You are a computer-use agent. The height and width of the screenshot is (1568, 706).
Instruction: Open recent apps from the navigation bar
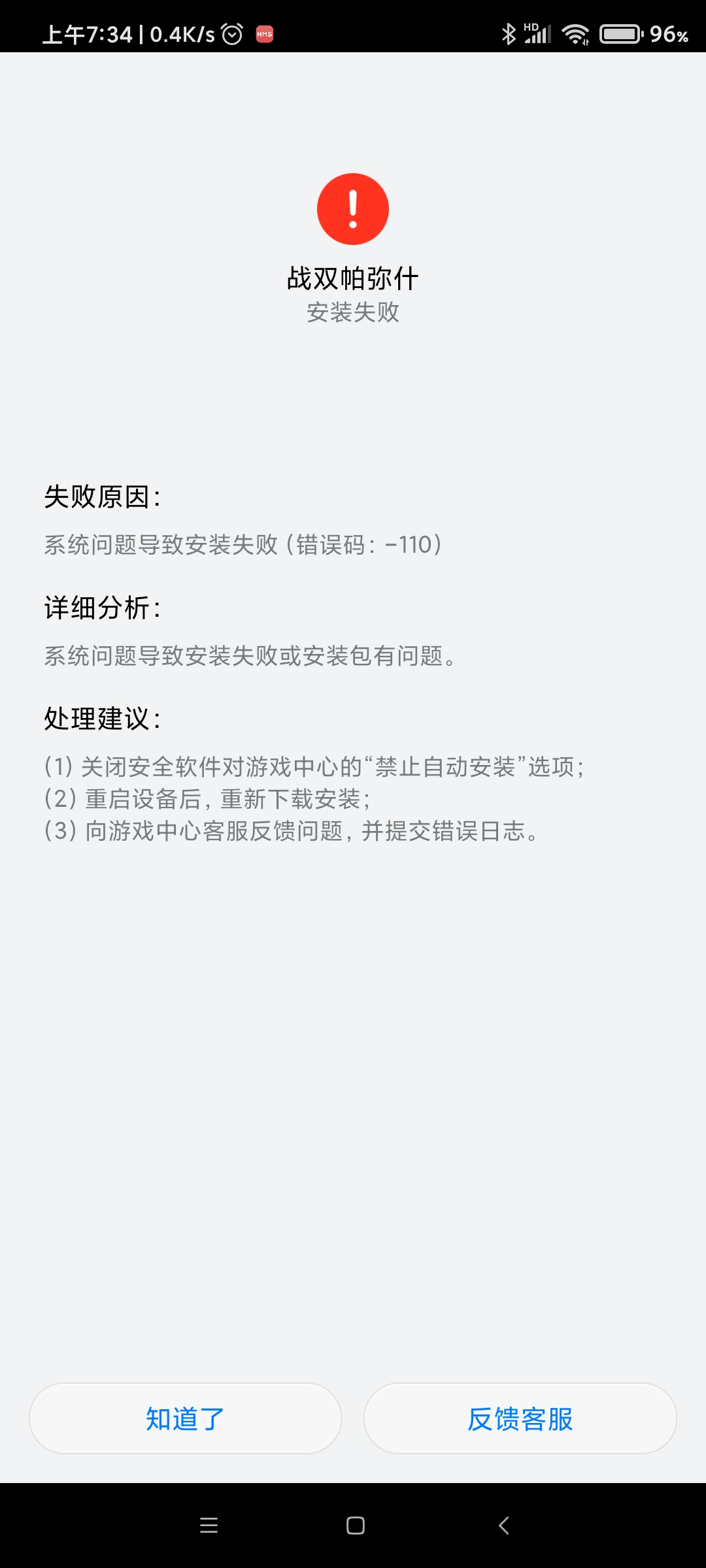pyautogui.click(x=209, y=1526)
